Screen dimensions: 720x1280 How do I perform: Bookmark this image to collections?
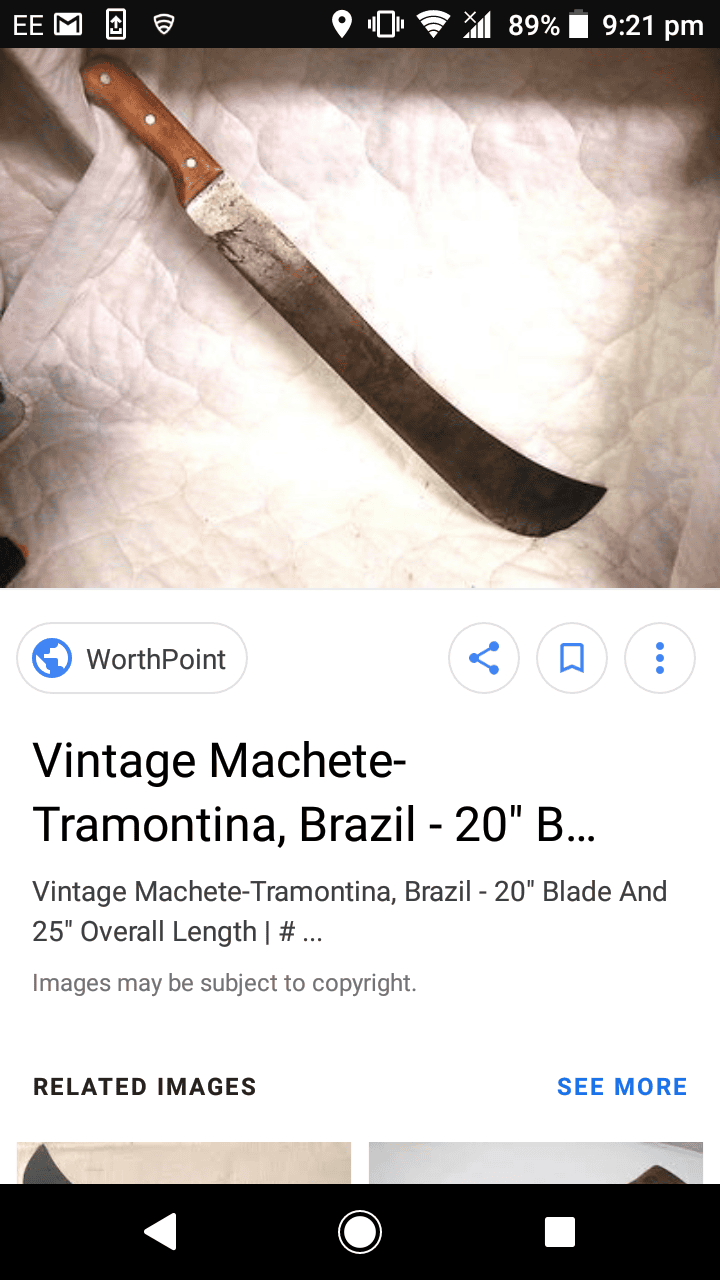(x=572, y=658)
